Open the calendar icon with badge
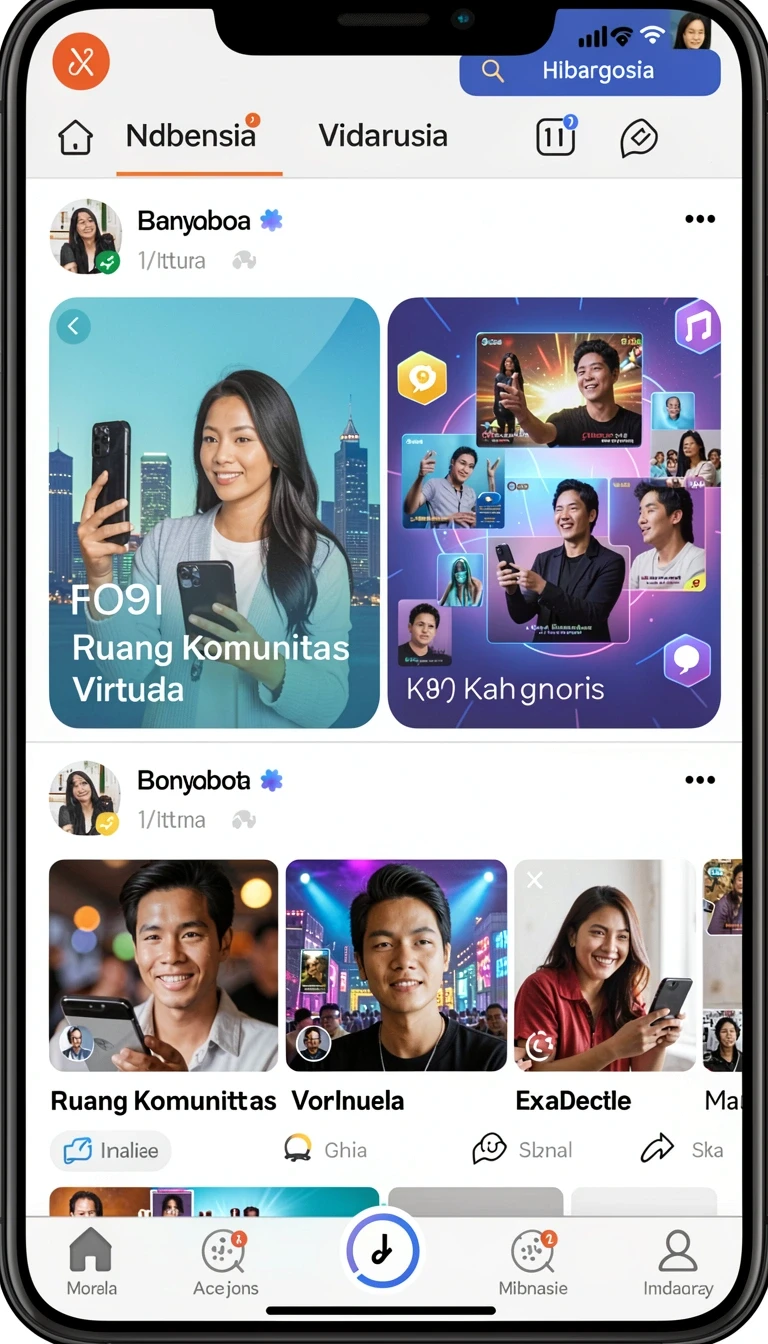Screen dimensions: 768x1344 click(x=556, y=136)
